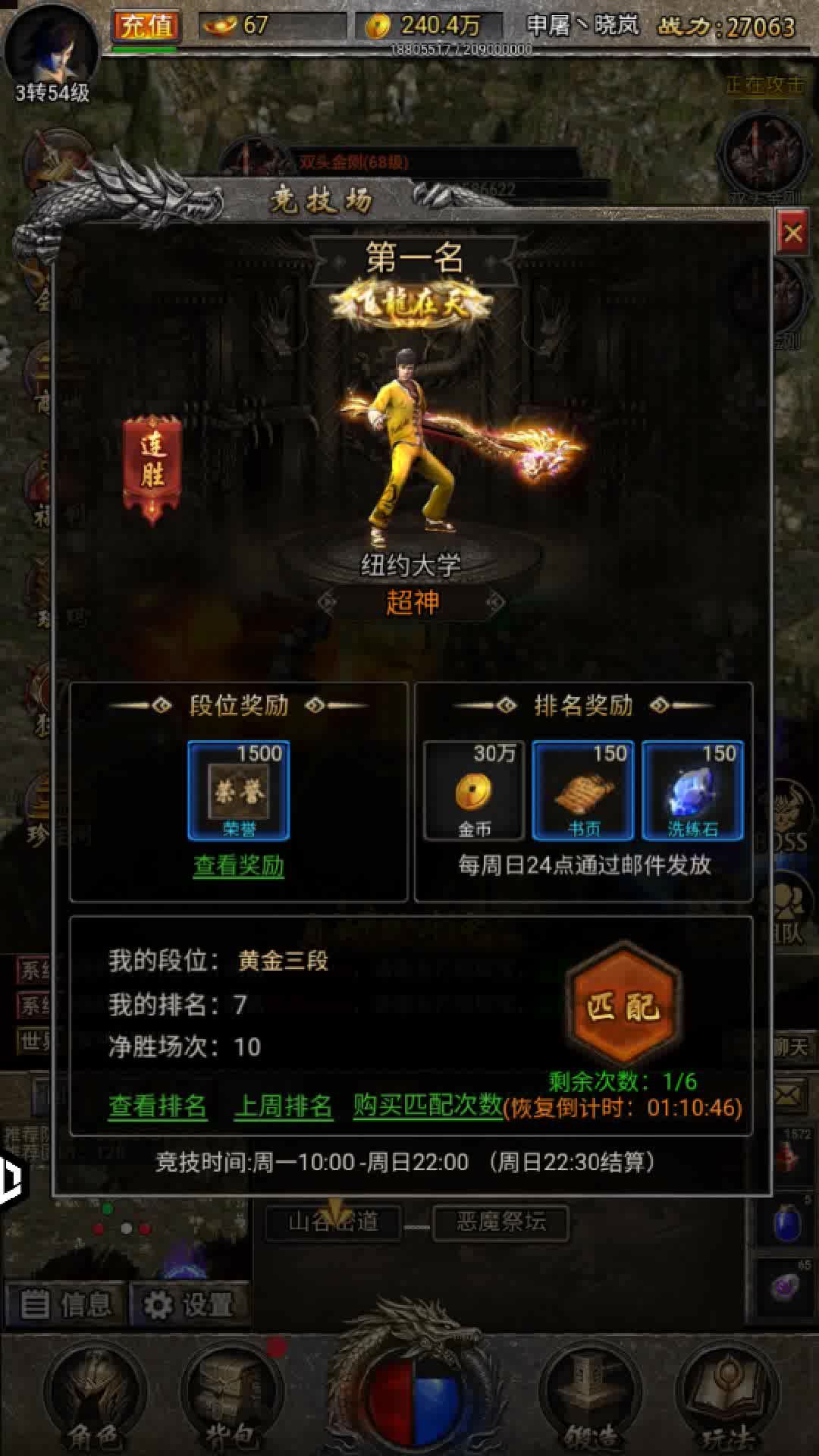The width and height of the screenshot is (819, 1456).
Task: Tap the 匹配 match button
Action: [623, 1006]
